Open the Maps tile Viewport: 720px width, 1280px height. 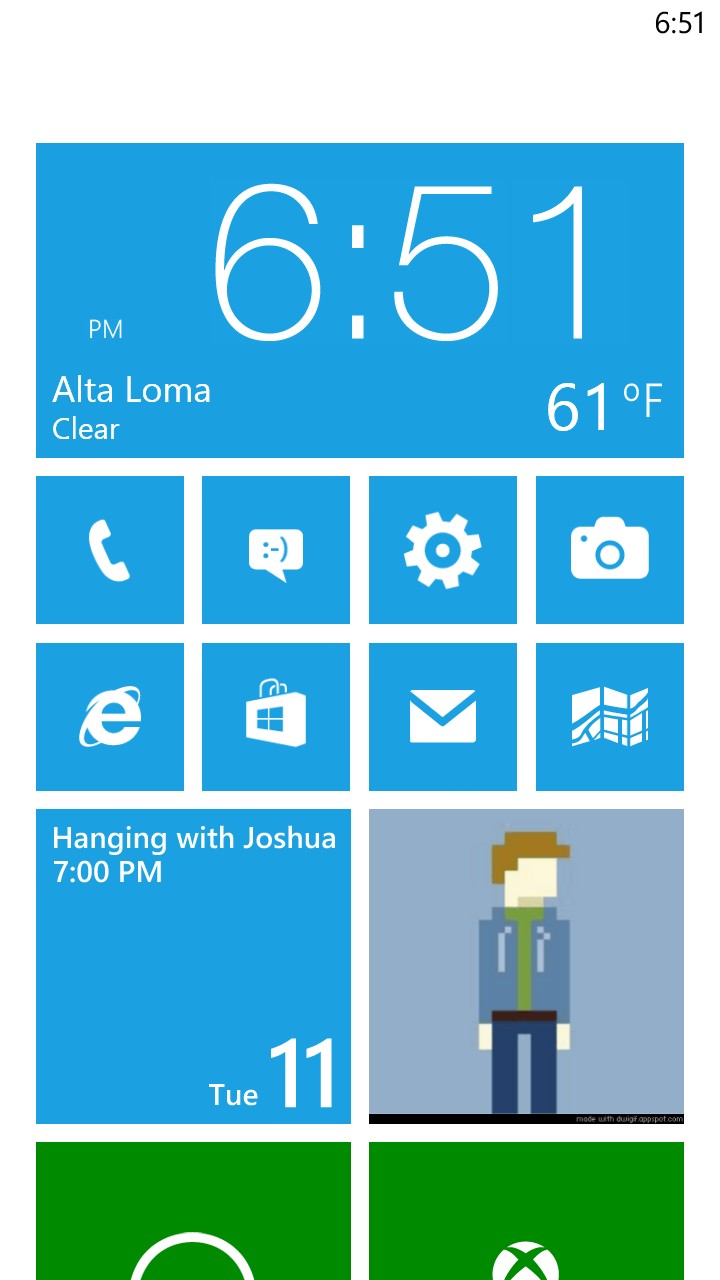(610, 717)
